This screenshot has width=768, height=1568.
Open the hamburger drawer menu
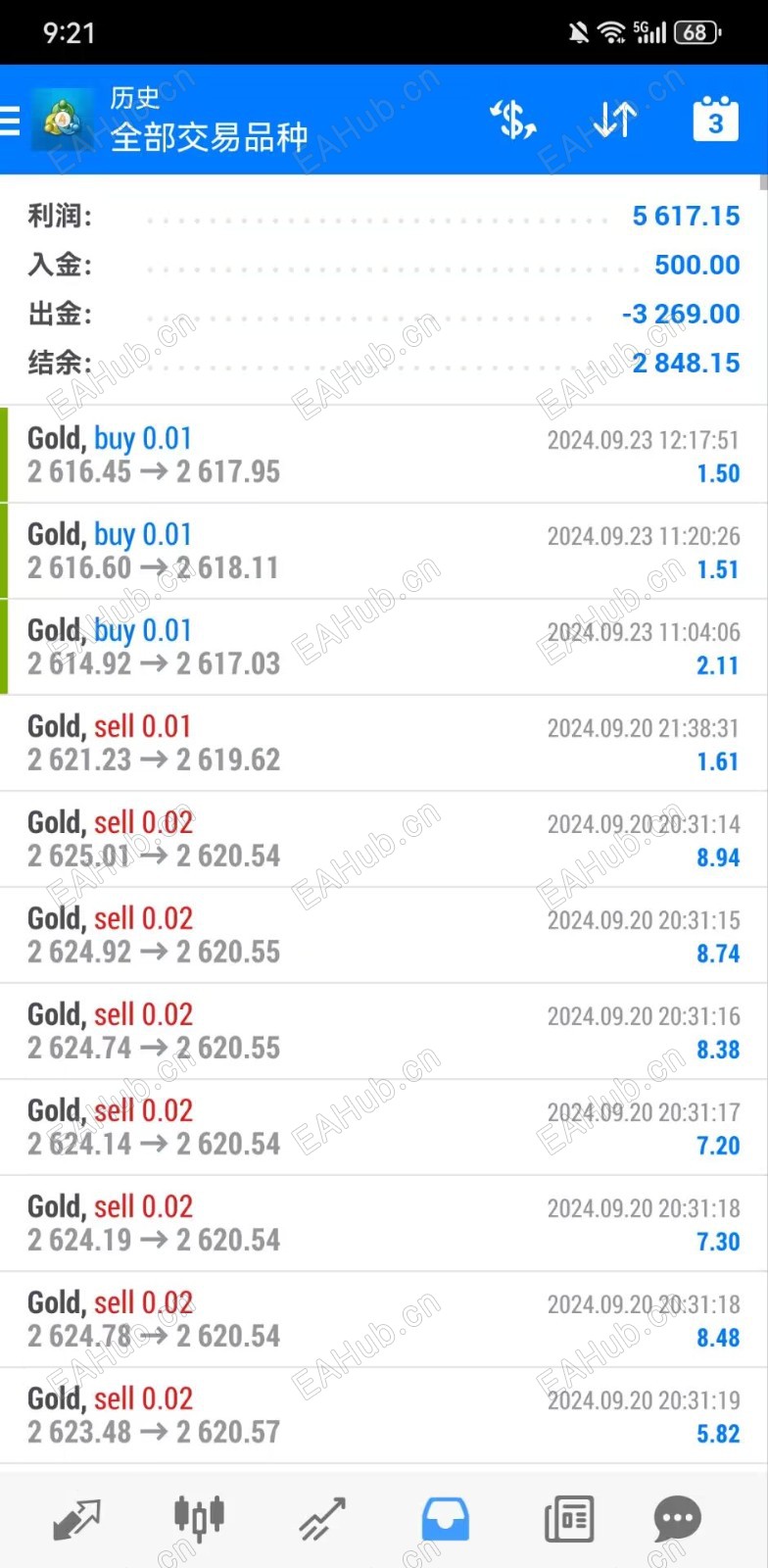tap(10, 120)
